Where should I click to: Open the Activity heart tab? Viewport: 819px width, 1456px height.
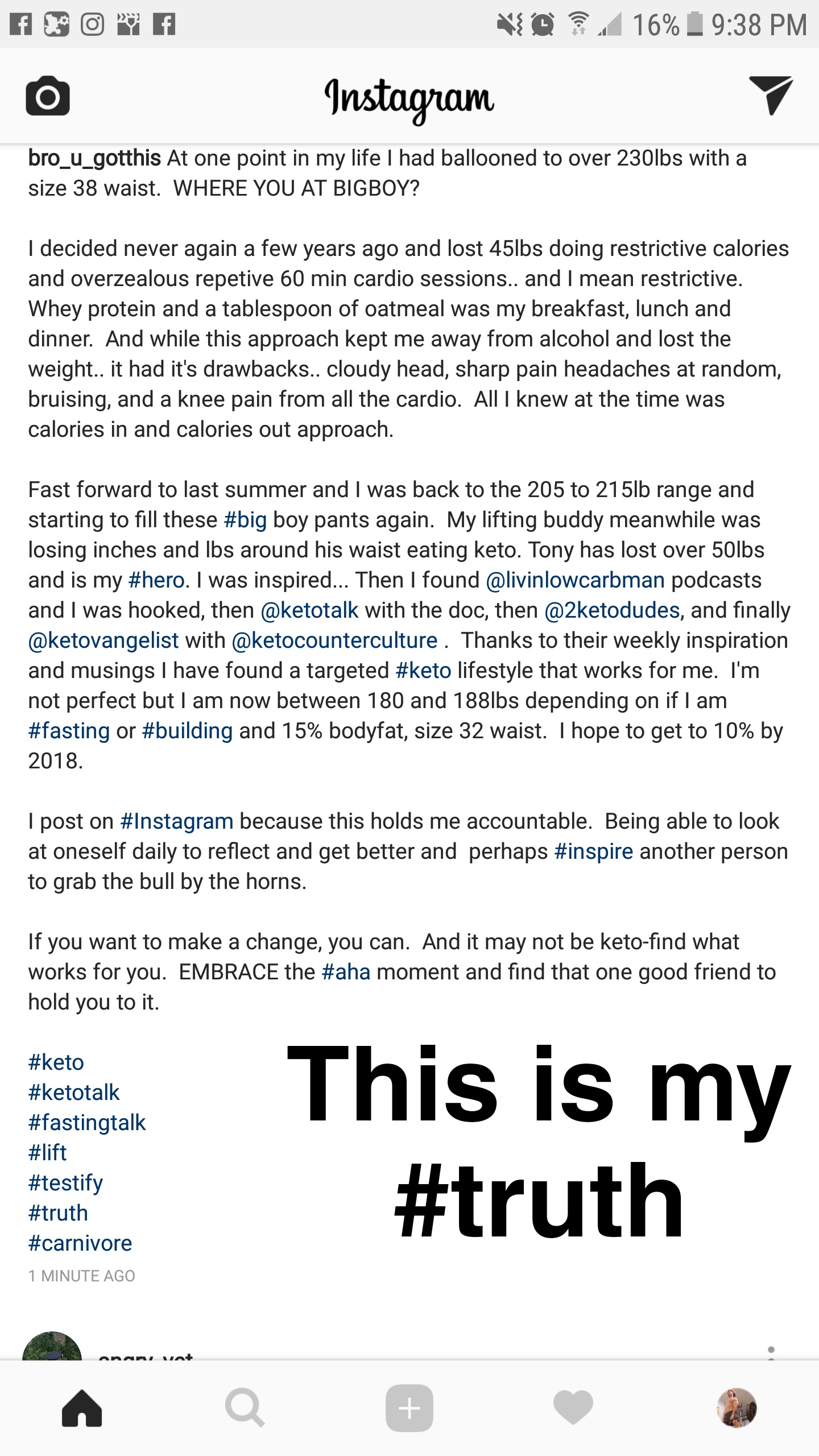[x=573, y=1408]
